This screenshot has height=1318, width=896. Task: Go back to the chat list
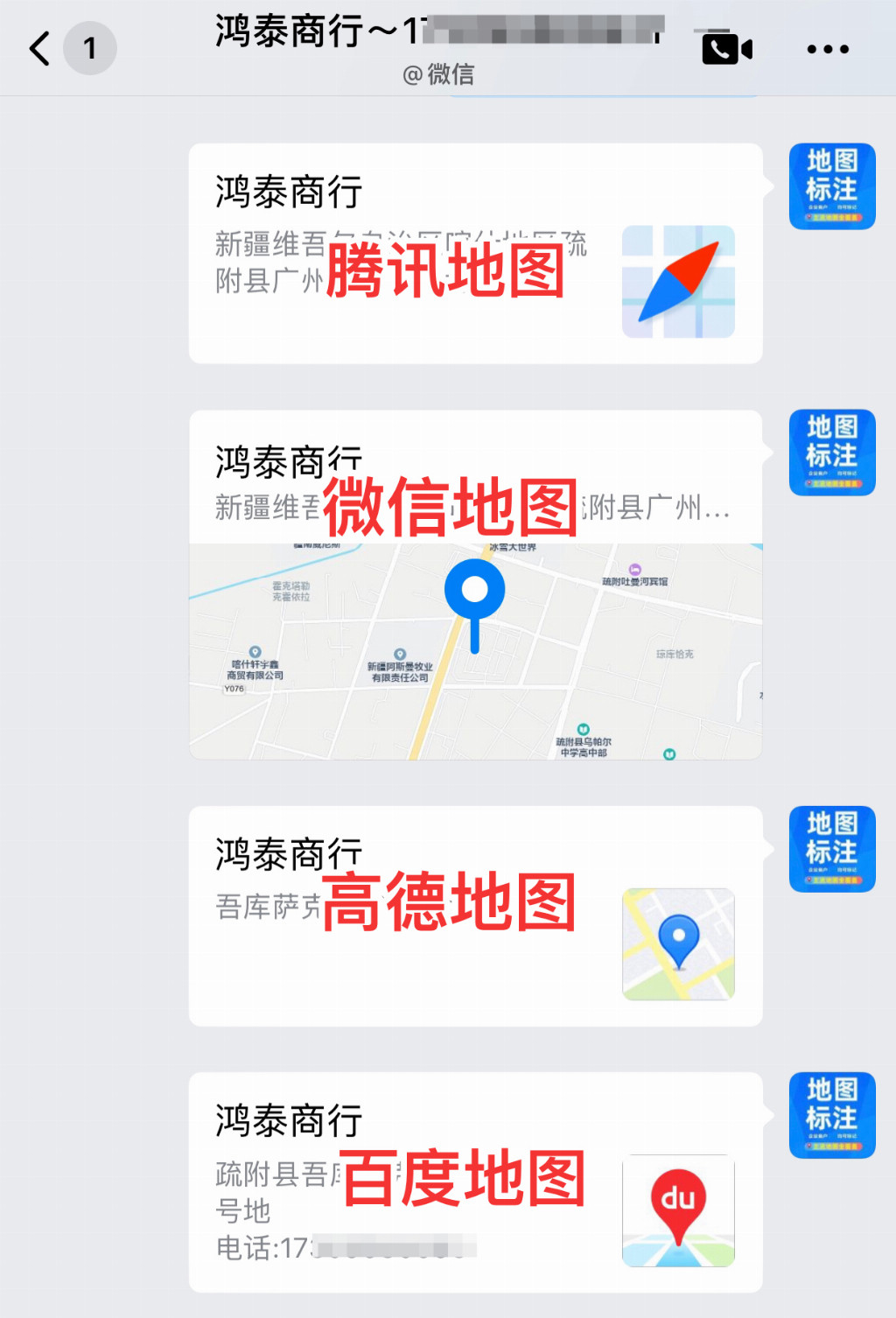pyautogui.click(x=40, y=49)
